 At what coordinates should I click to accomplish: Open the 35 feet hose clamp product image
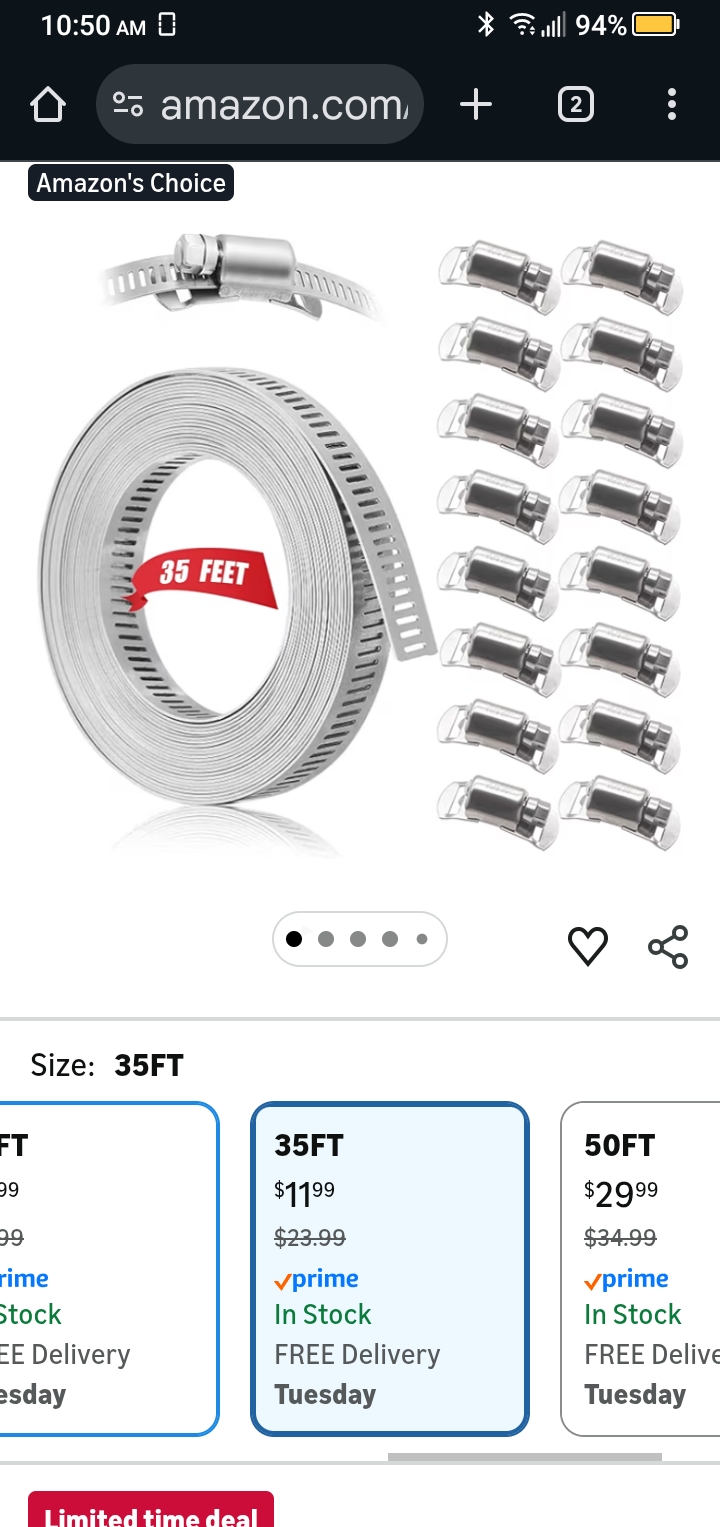(360, 545)
